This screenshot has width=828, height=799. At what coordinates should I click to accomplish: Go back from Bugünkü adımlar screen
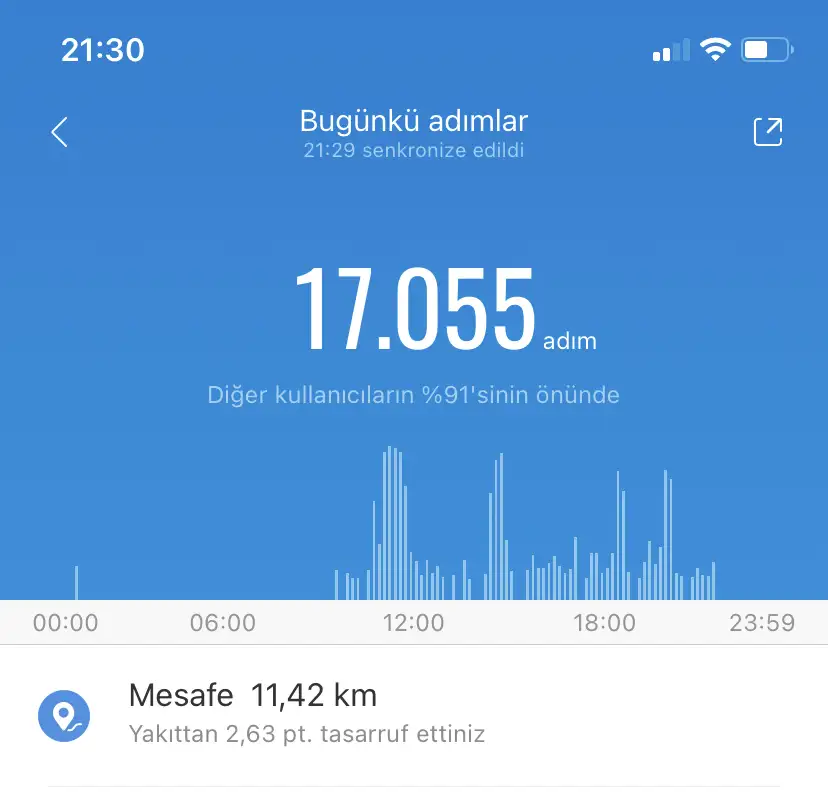(x=60, y=132)
